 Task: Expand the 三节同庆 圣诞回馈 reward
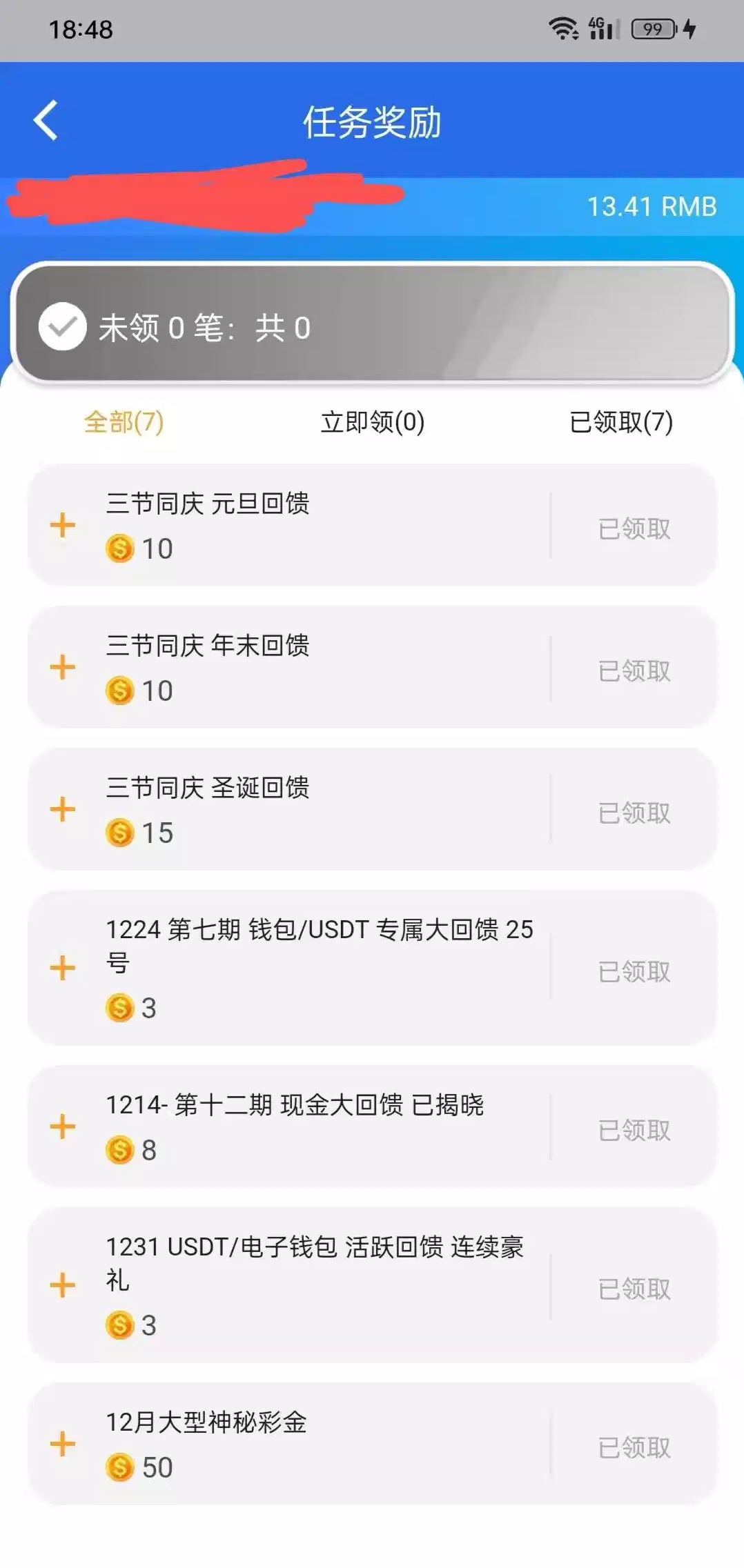63,810
